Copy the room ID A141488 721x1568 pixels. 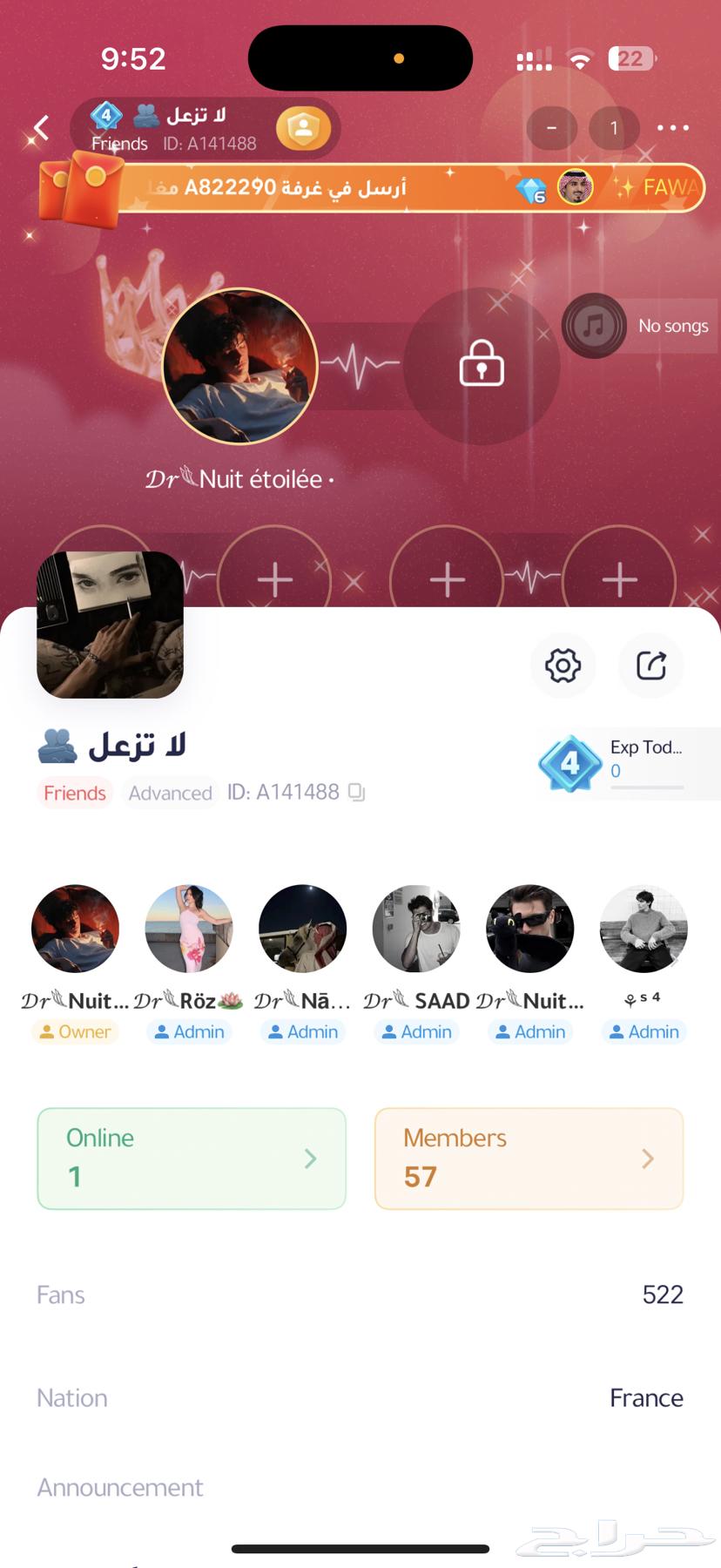[355, 793]
